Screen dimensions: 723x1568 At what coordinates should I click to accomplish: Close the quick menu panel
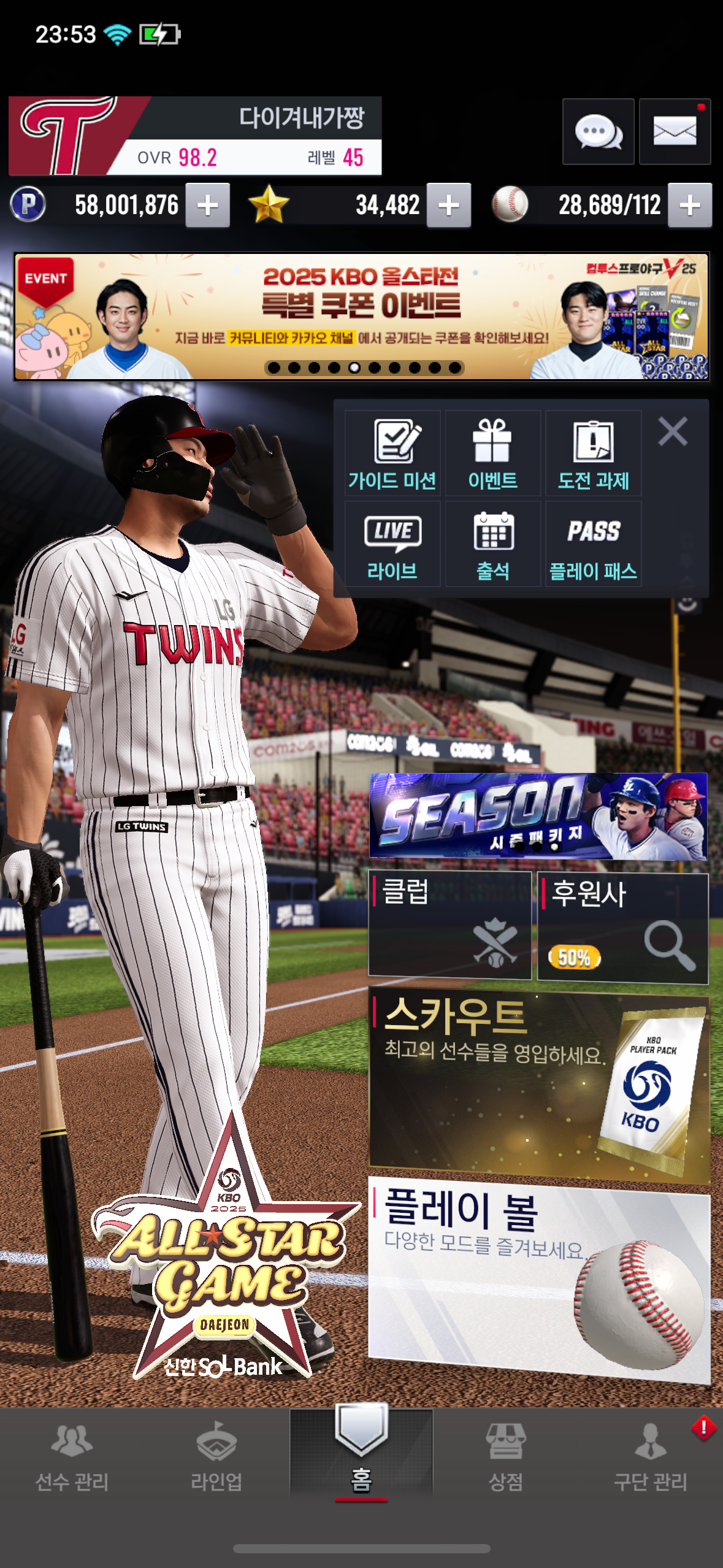click(673, 431)
